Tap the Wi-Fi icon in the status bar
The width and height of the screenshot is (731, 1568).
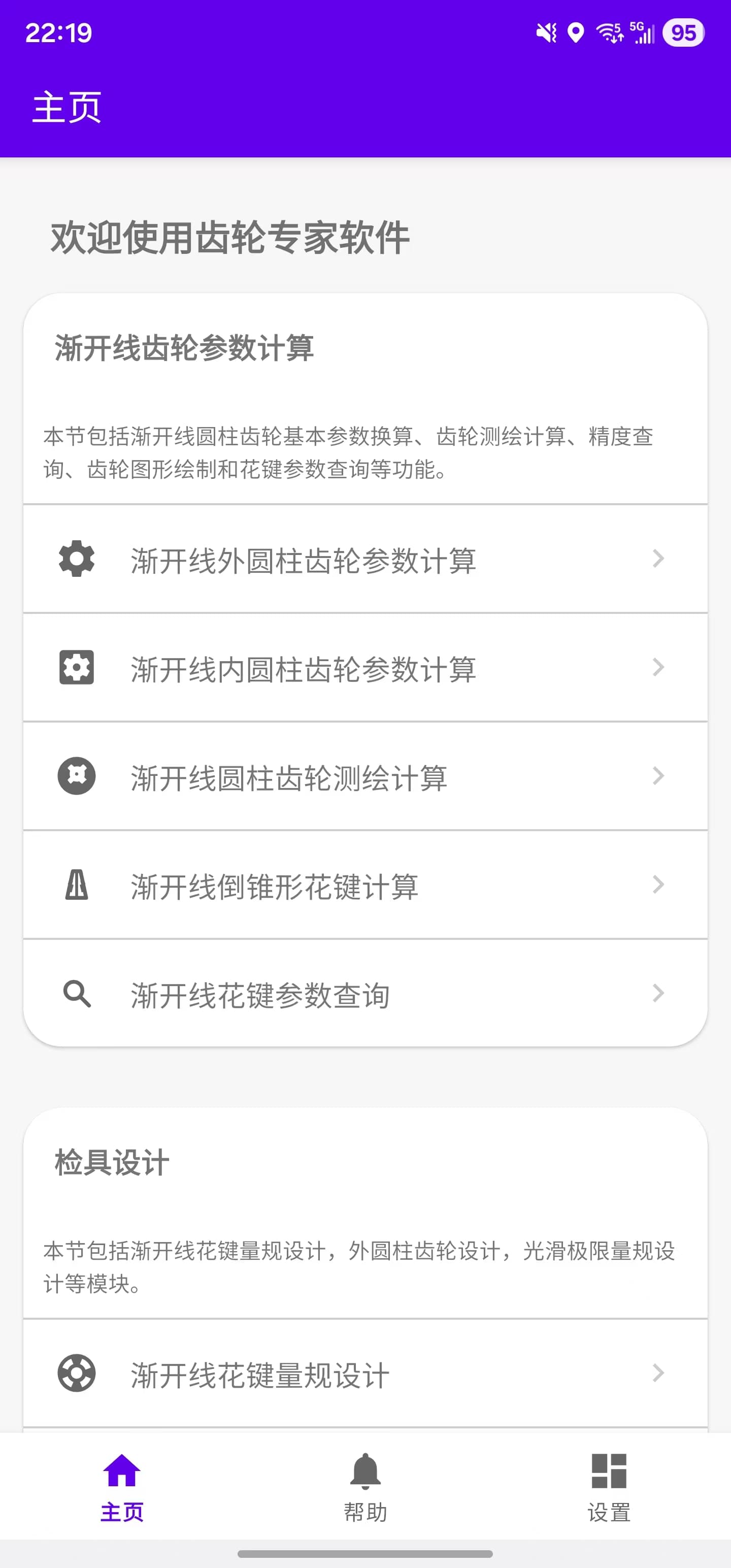click(608, 34)
